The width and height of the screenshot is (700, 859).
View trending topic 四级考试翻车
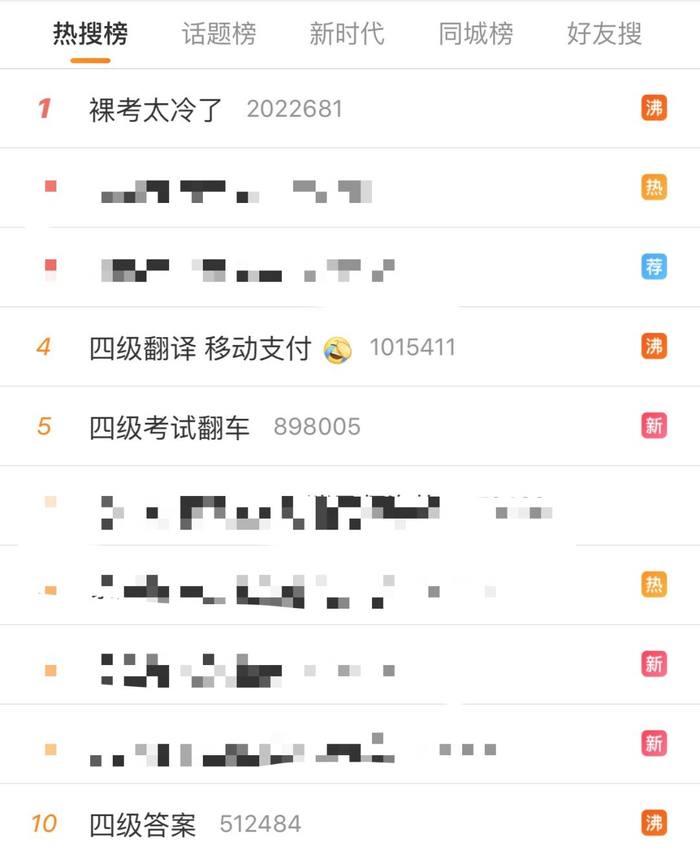point(350,426)
